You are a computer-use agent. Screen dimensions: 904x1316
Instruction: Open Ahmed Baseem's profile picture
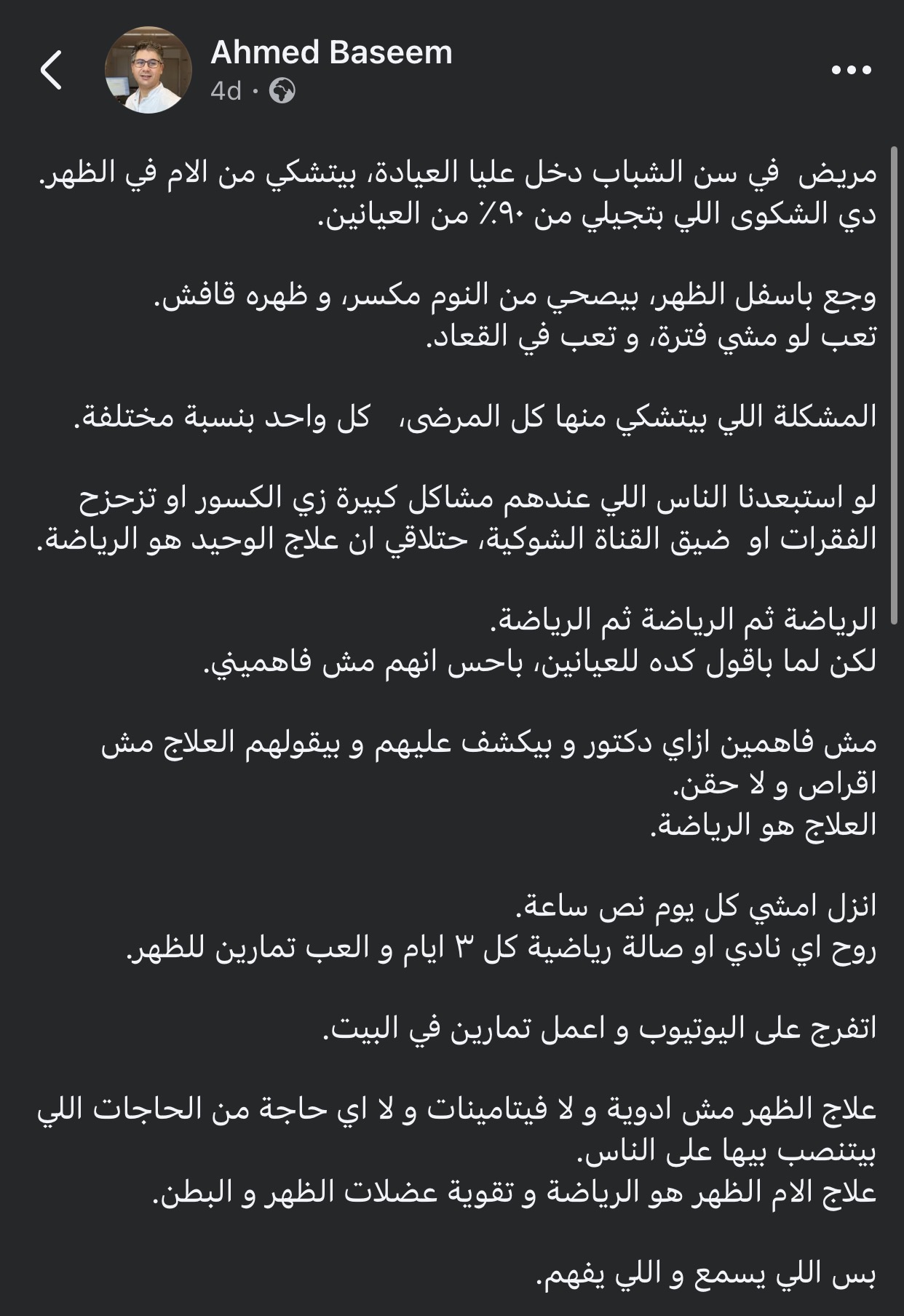click(x=149, y=70)
